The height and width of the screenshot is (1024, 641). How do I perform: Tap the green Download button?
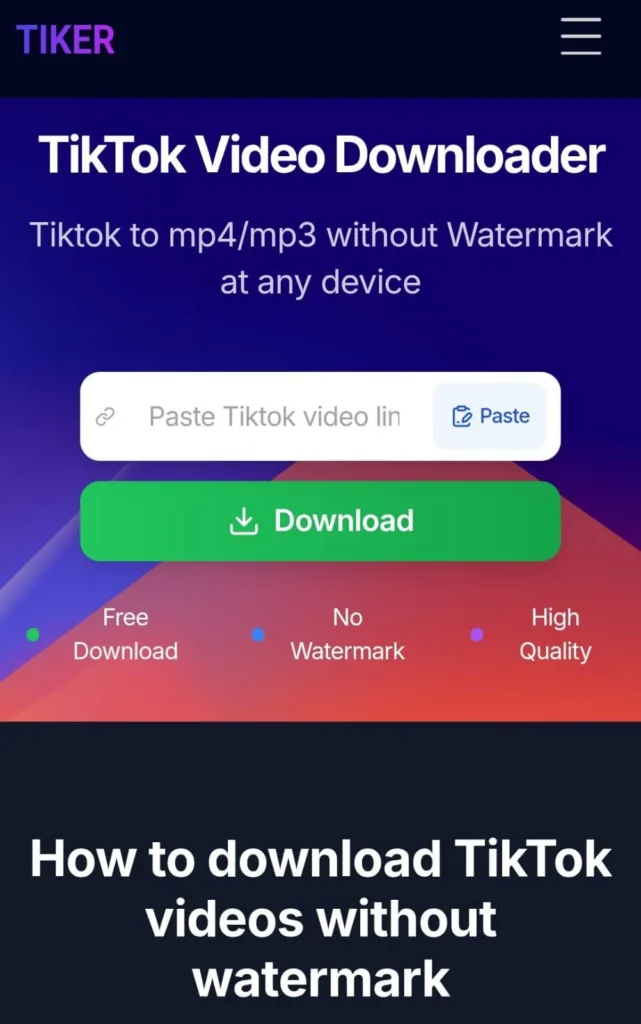pyautogui.click(x=320, y=521)
